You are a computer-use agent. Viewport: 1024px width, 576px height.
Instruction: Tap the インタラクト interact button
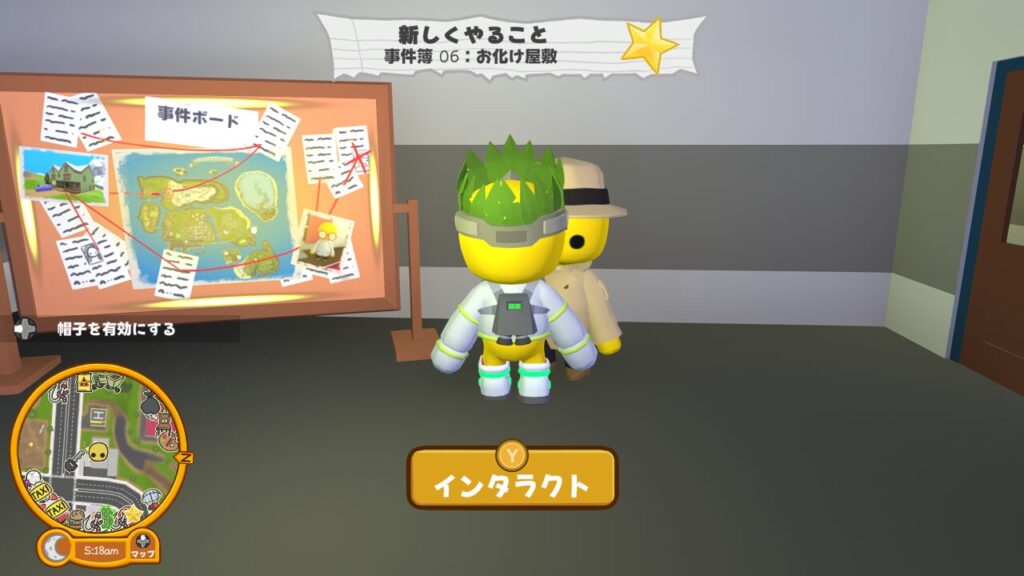point(512,480)
